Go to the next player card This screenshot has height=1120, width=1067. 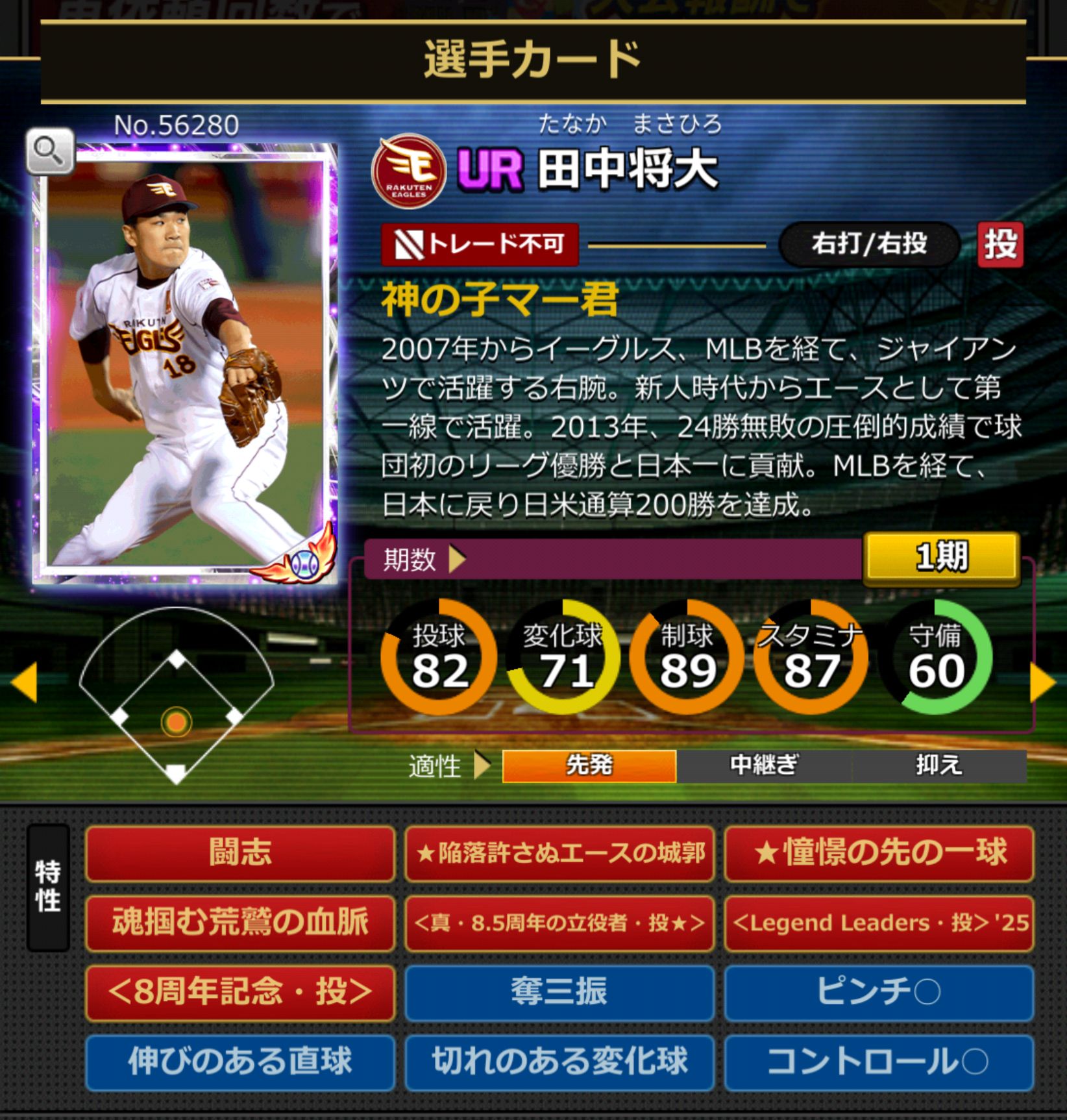point(1042,682)
